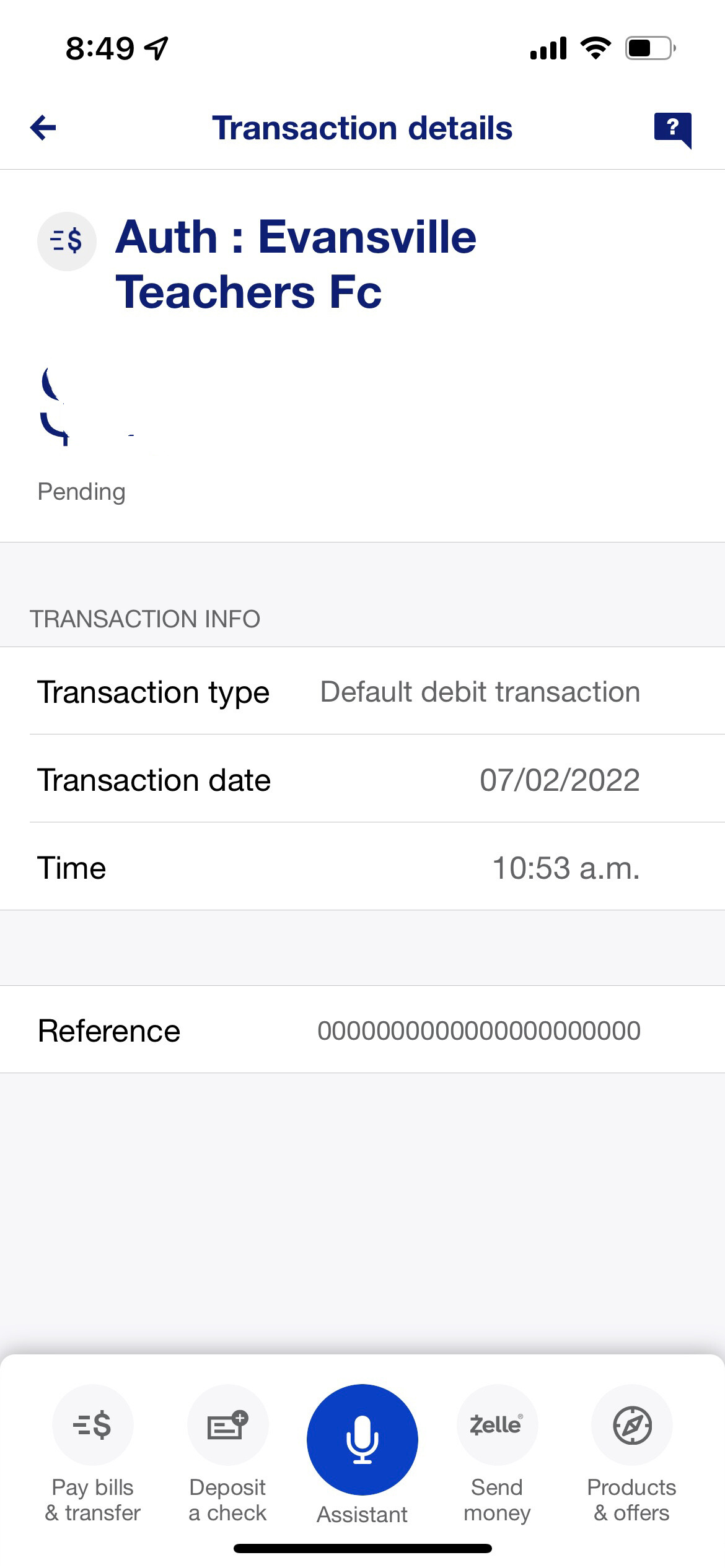
Task: Select the Reference number row
Action: 362,1030
